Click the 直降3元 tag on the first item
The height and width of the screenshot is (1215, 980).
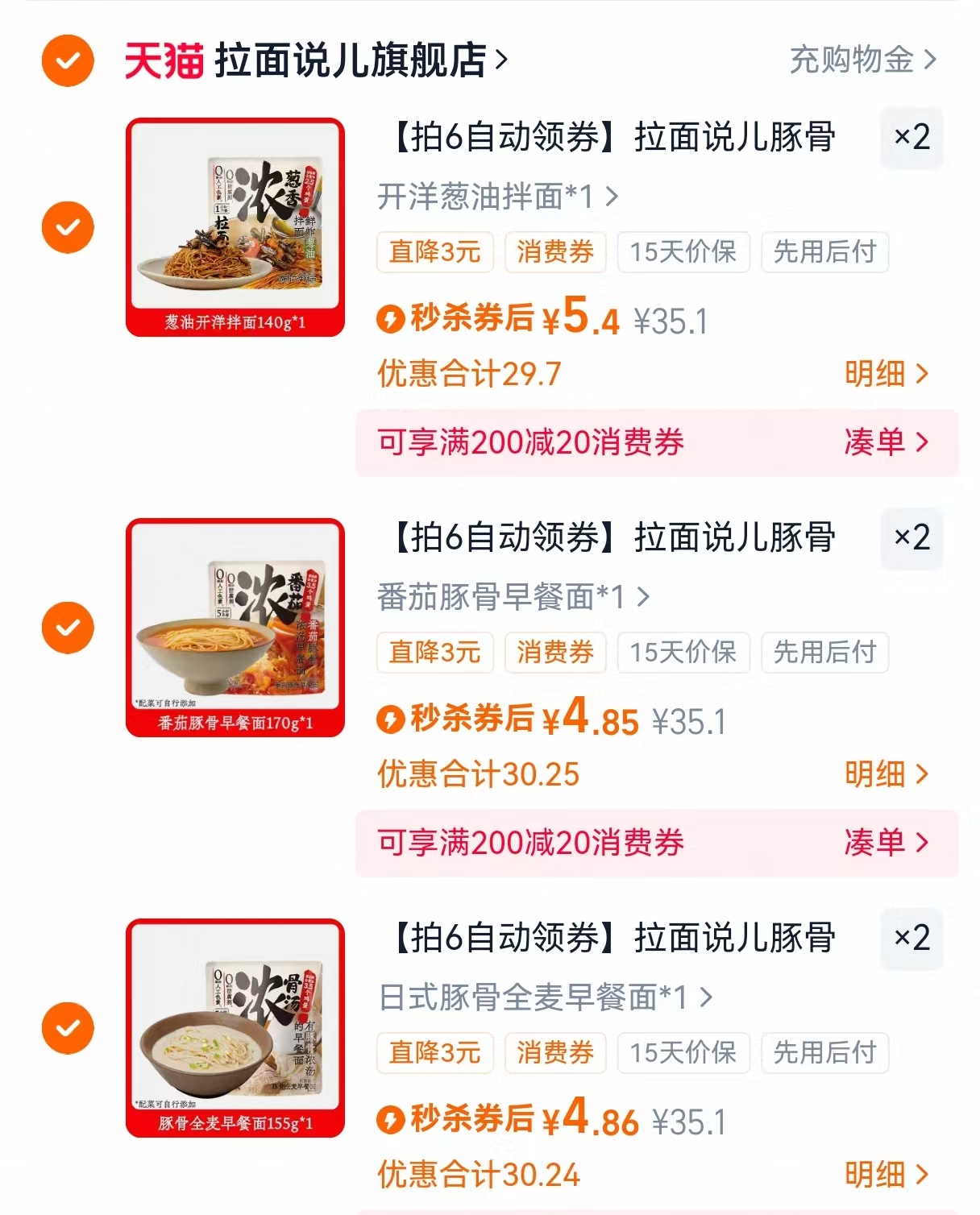coord(434,252)
